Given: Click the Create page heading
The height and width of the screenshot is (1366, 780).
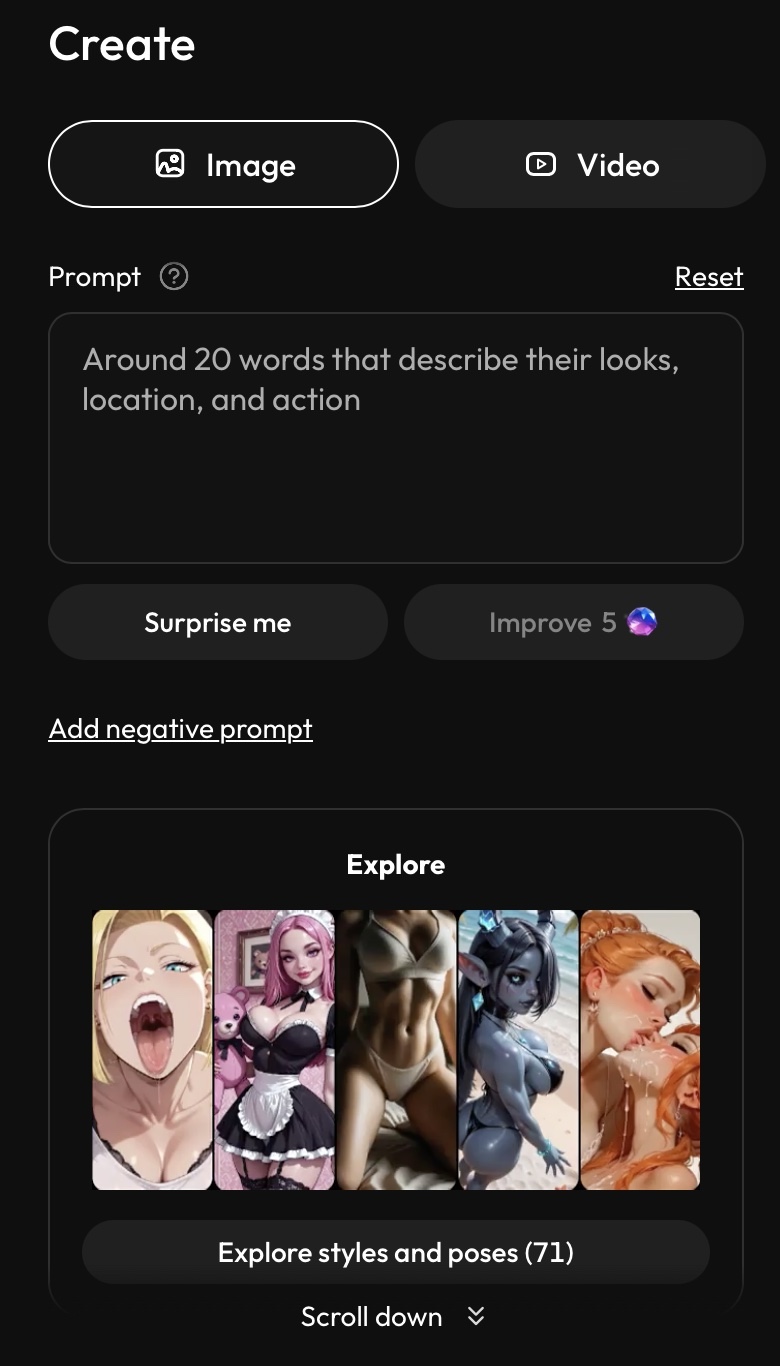Looking at the screenshot, I should [x=121, y=43].
